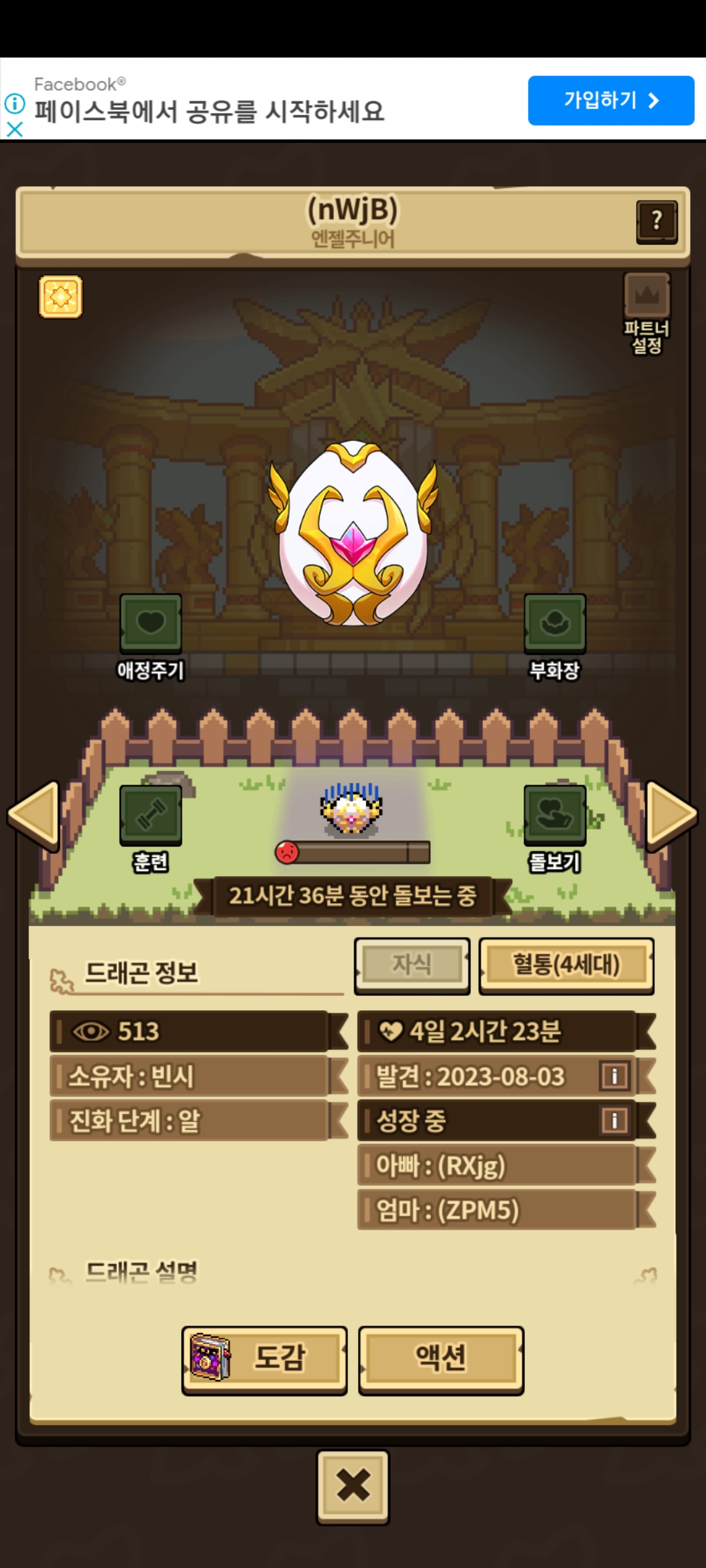Close the dragon info panel

tap(353, 1485)
